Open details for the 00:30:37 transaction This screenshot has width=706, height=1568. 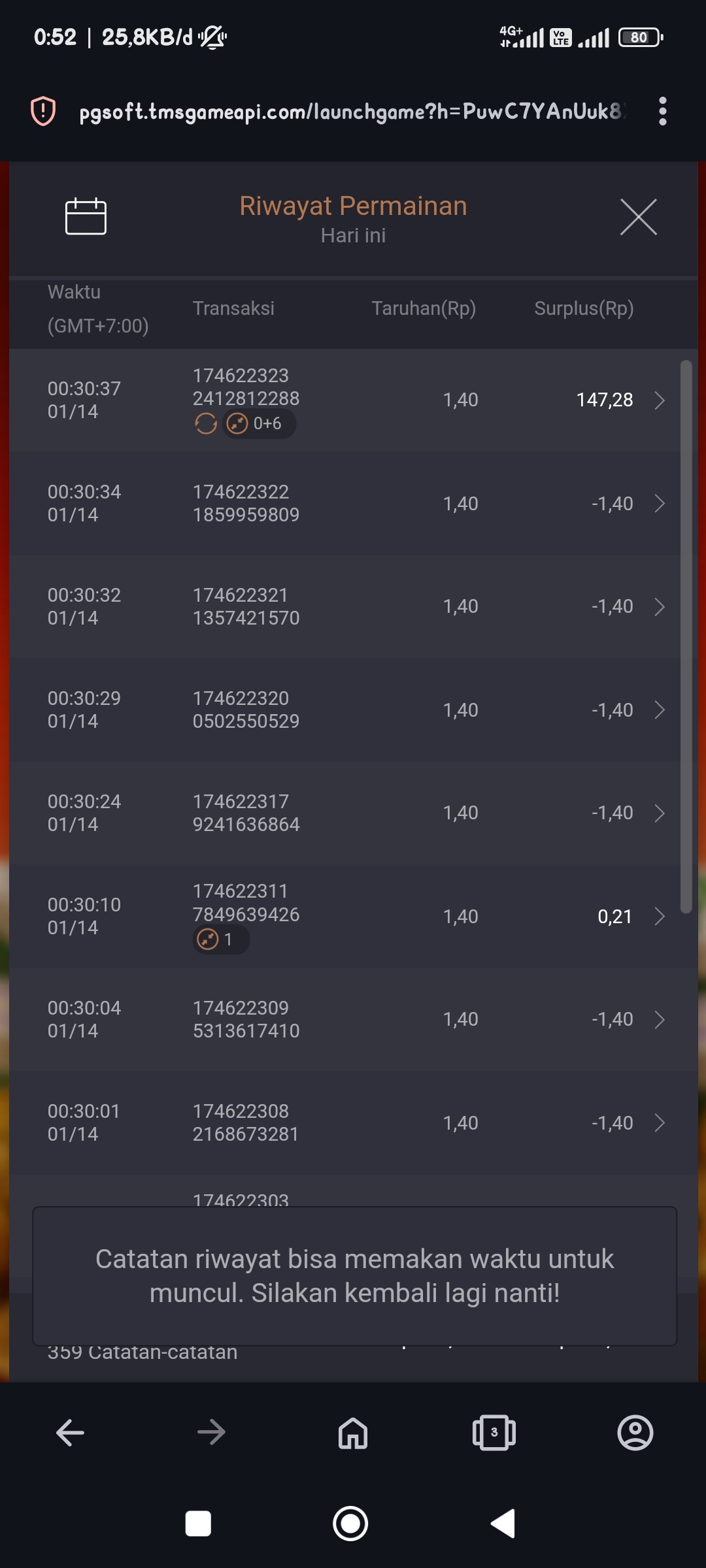point(660,400)
